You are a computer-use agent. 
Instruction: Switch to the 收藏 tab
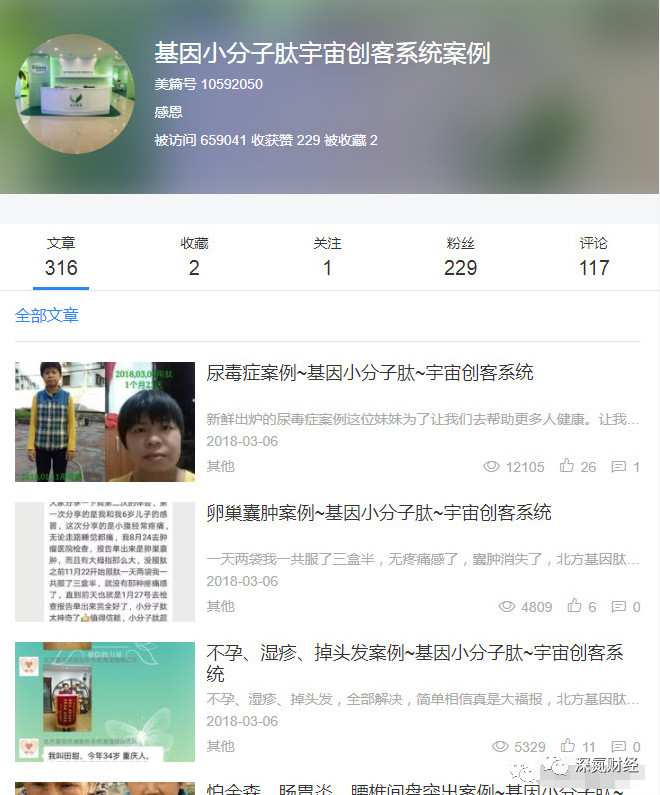[194, 257]
